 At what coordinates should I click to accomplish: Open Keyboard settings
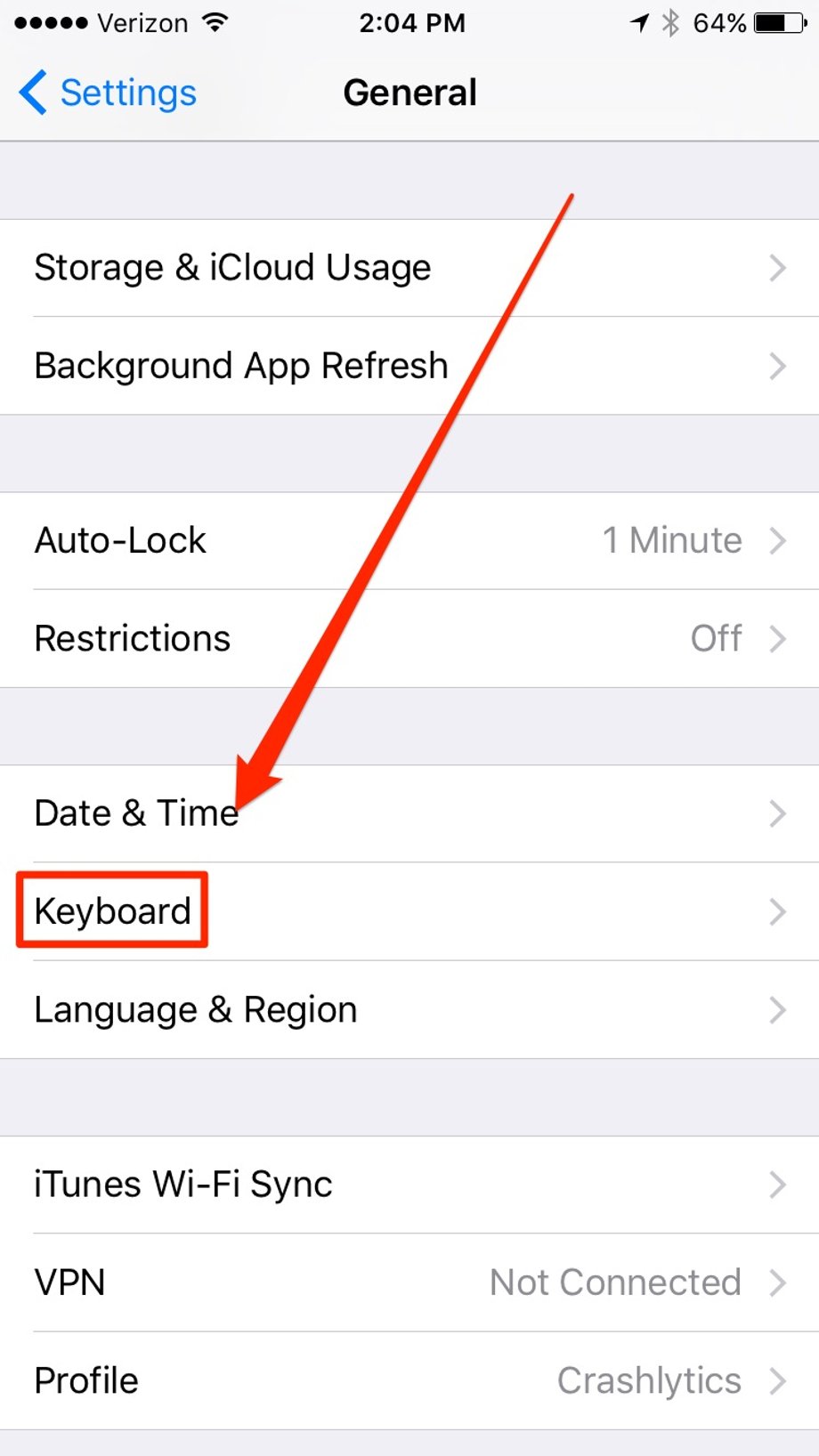(x=409, y=911)
